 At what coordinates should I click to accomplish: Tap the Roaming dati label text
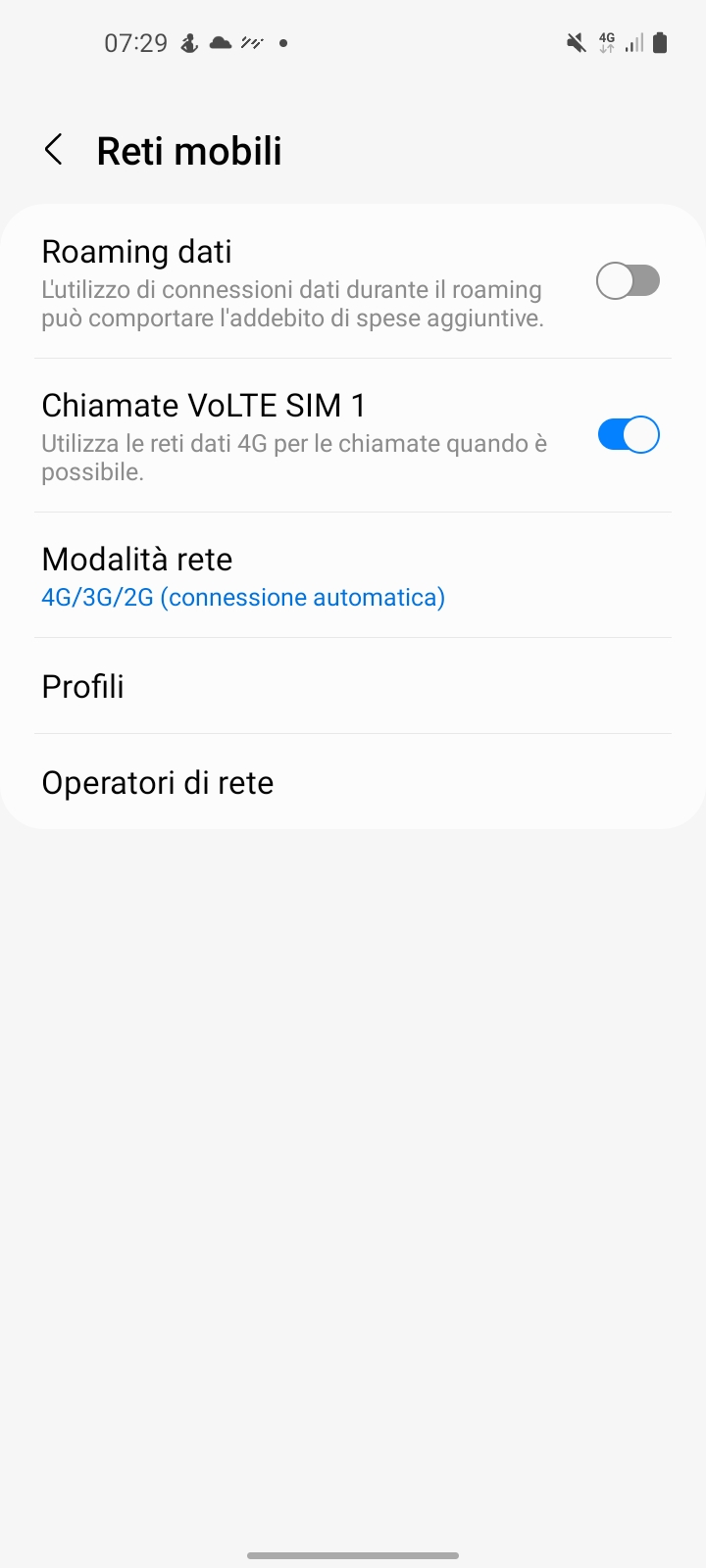(136, 252)
